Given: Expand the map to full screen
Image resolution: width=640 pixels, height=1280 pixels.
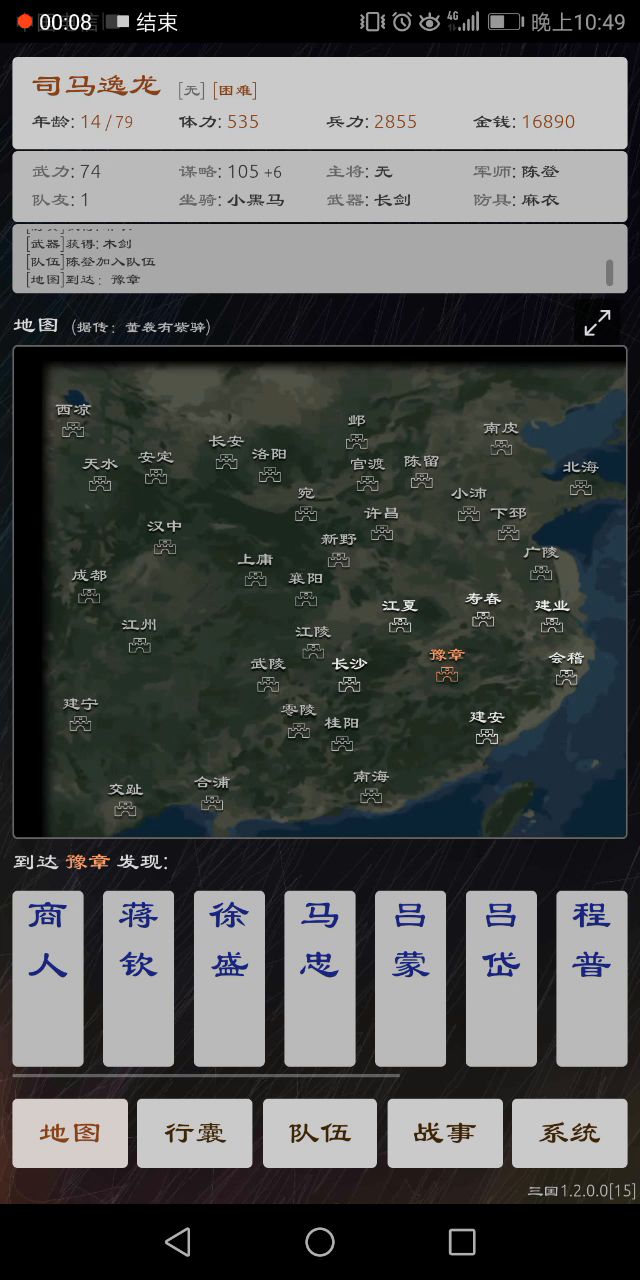Looking at the screenshot, I should coord(597,323).
